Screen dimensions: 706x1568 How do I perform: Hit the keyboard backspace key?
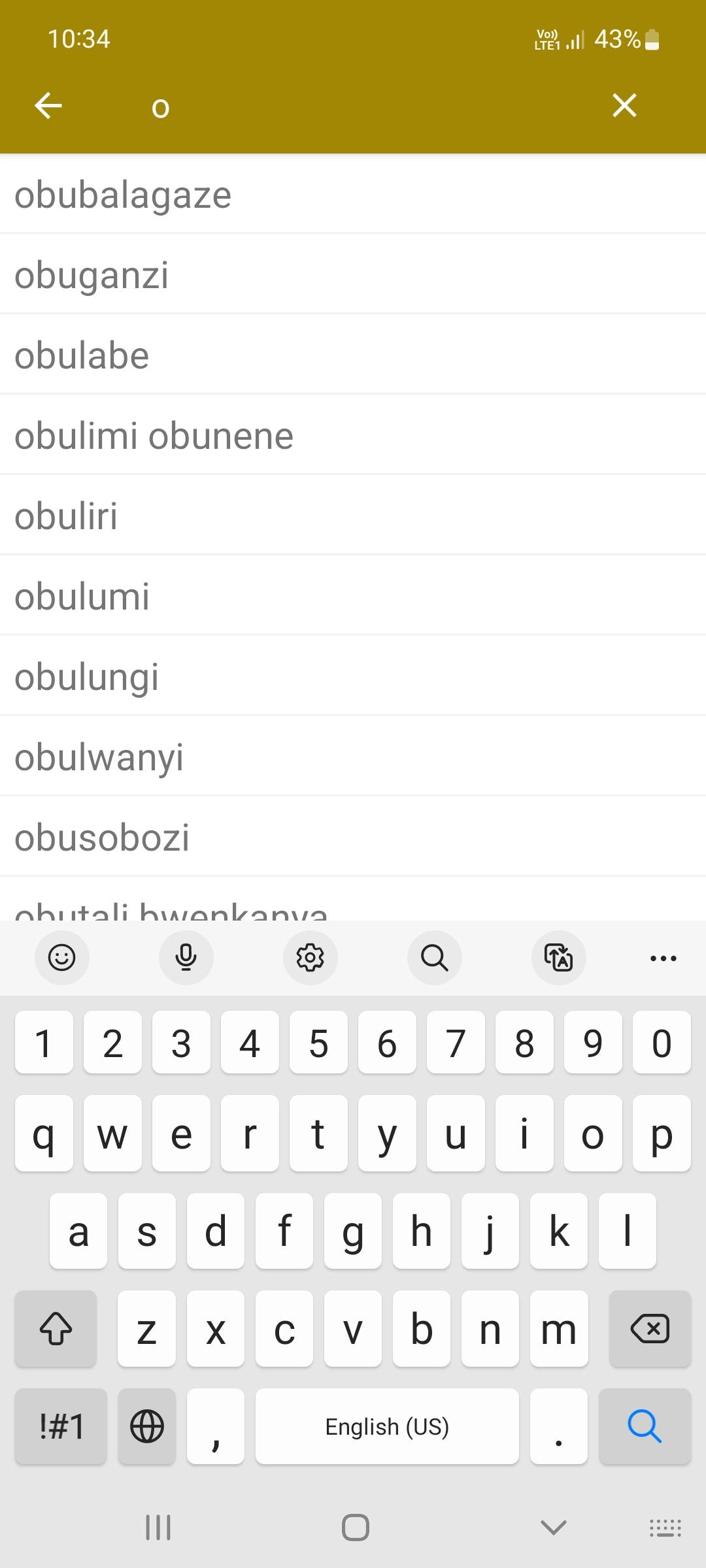650,1328
